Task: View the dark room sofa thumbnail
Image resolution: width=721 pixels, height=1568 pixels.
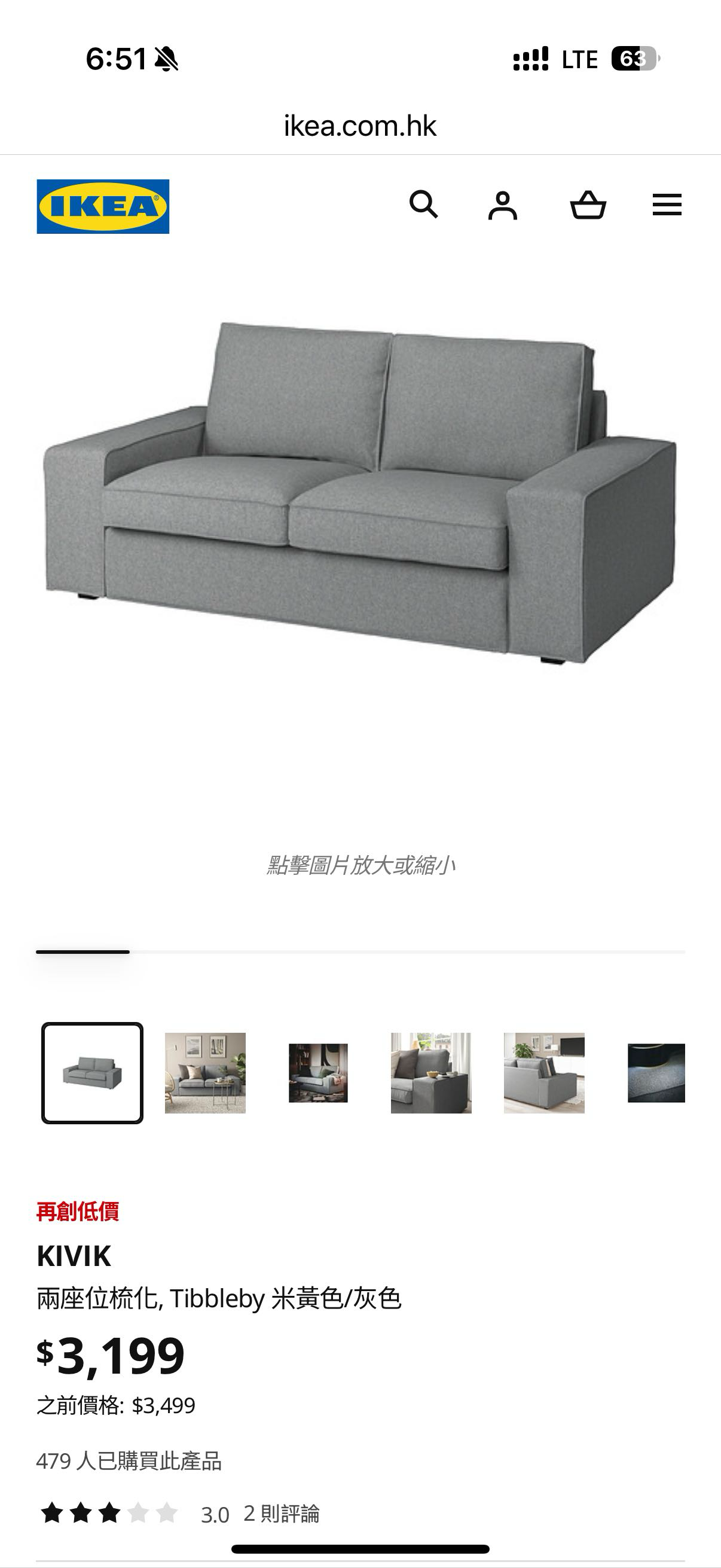Action: pos(318,1072)
